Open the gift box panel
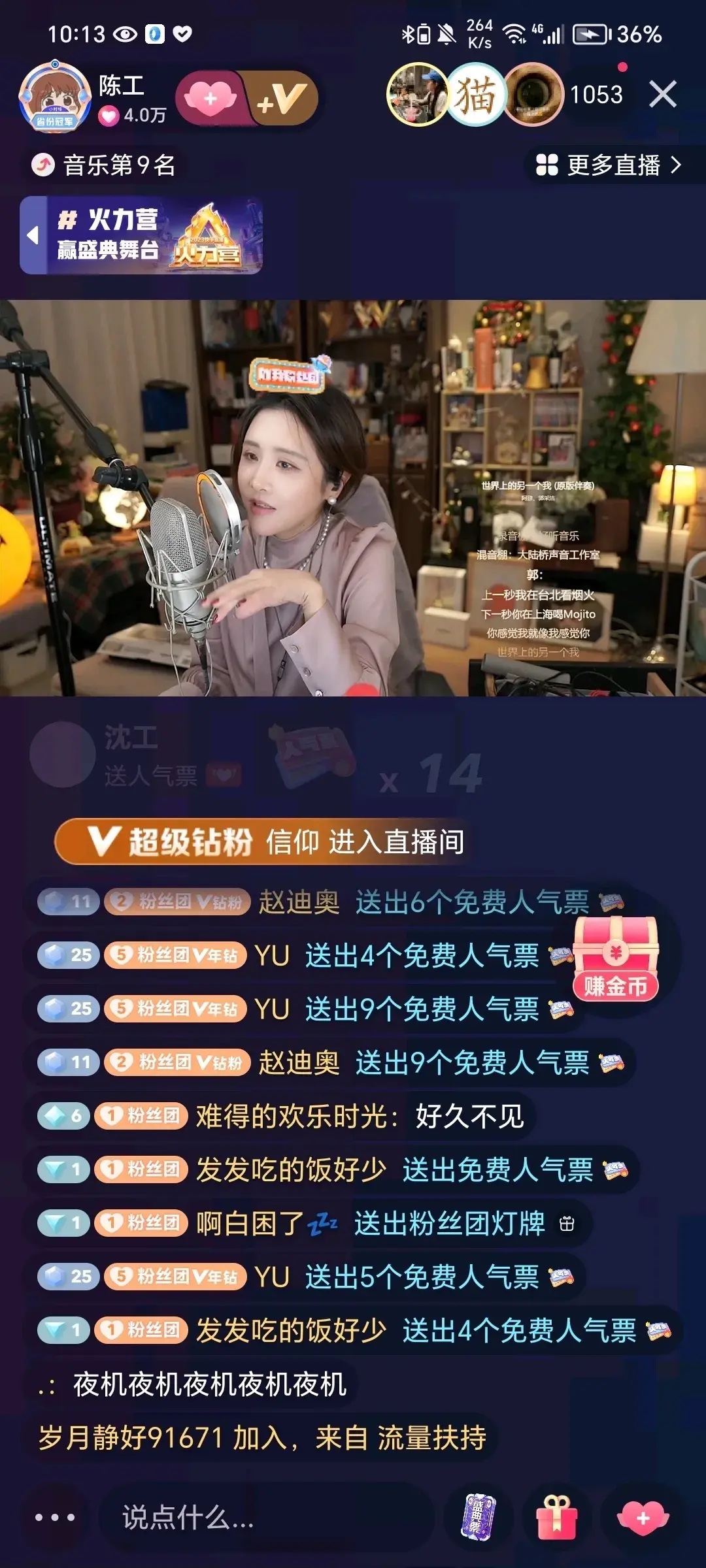The image size is (706, 1568). (556, 1516)
